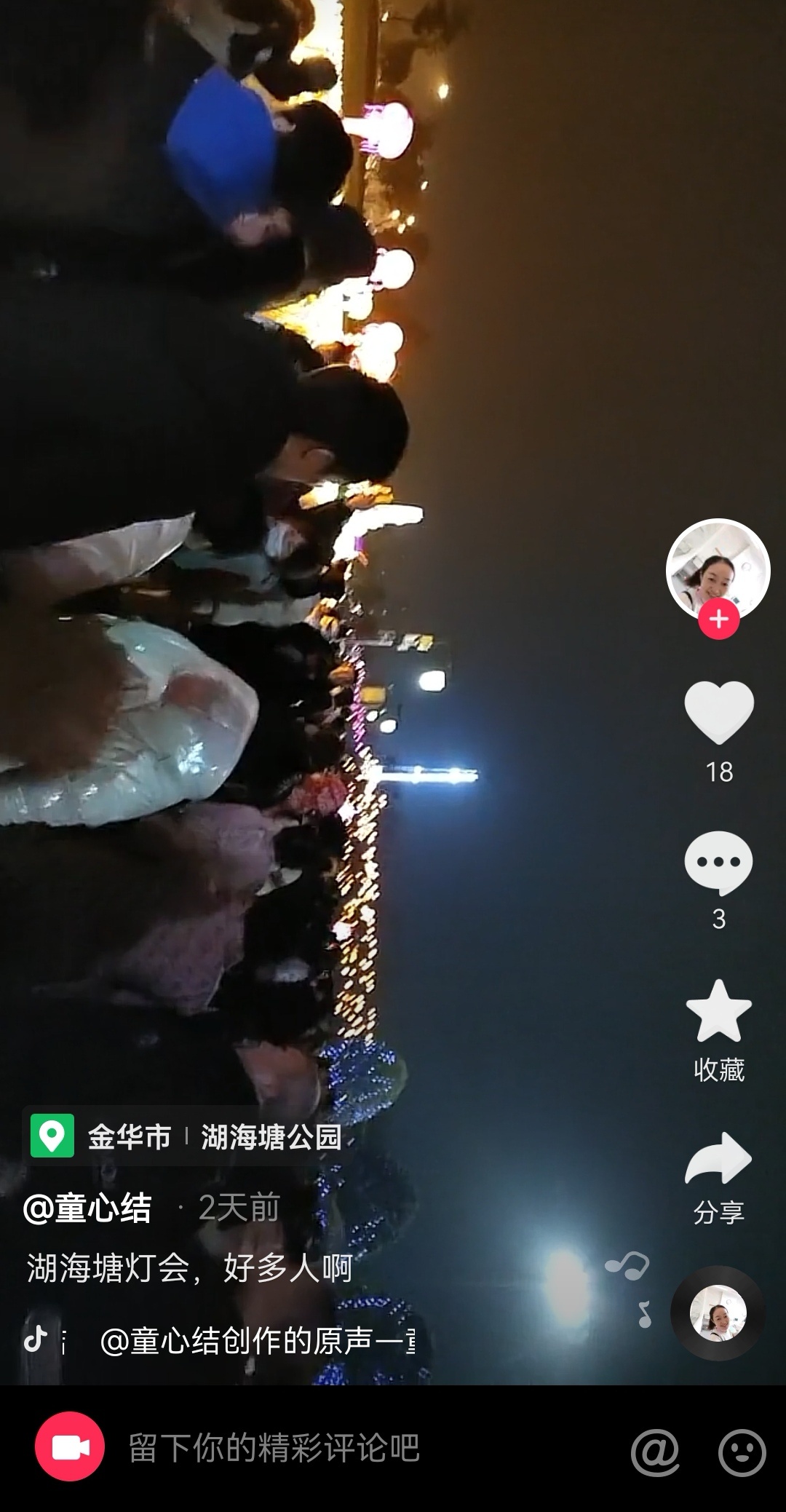Tap the red video camera reply button

70,1448
